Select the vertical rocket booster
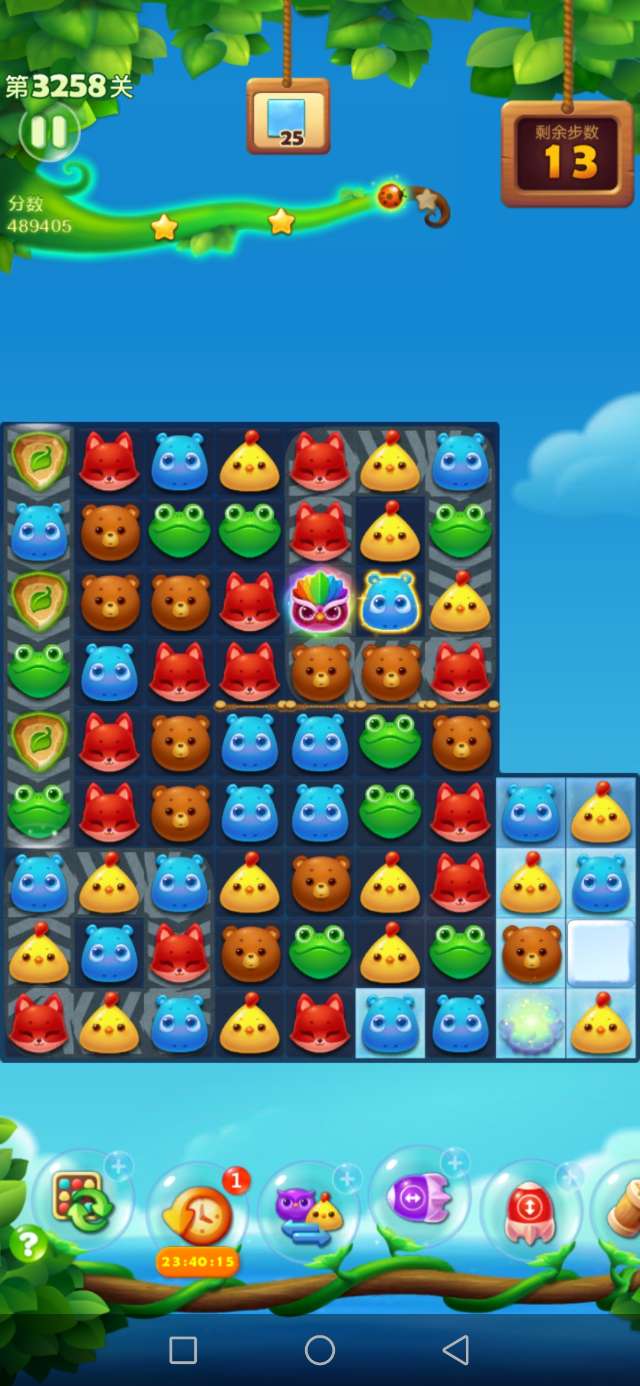640x1386 pixels. pyautogui.click(x=530, y=1212)
